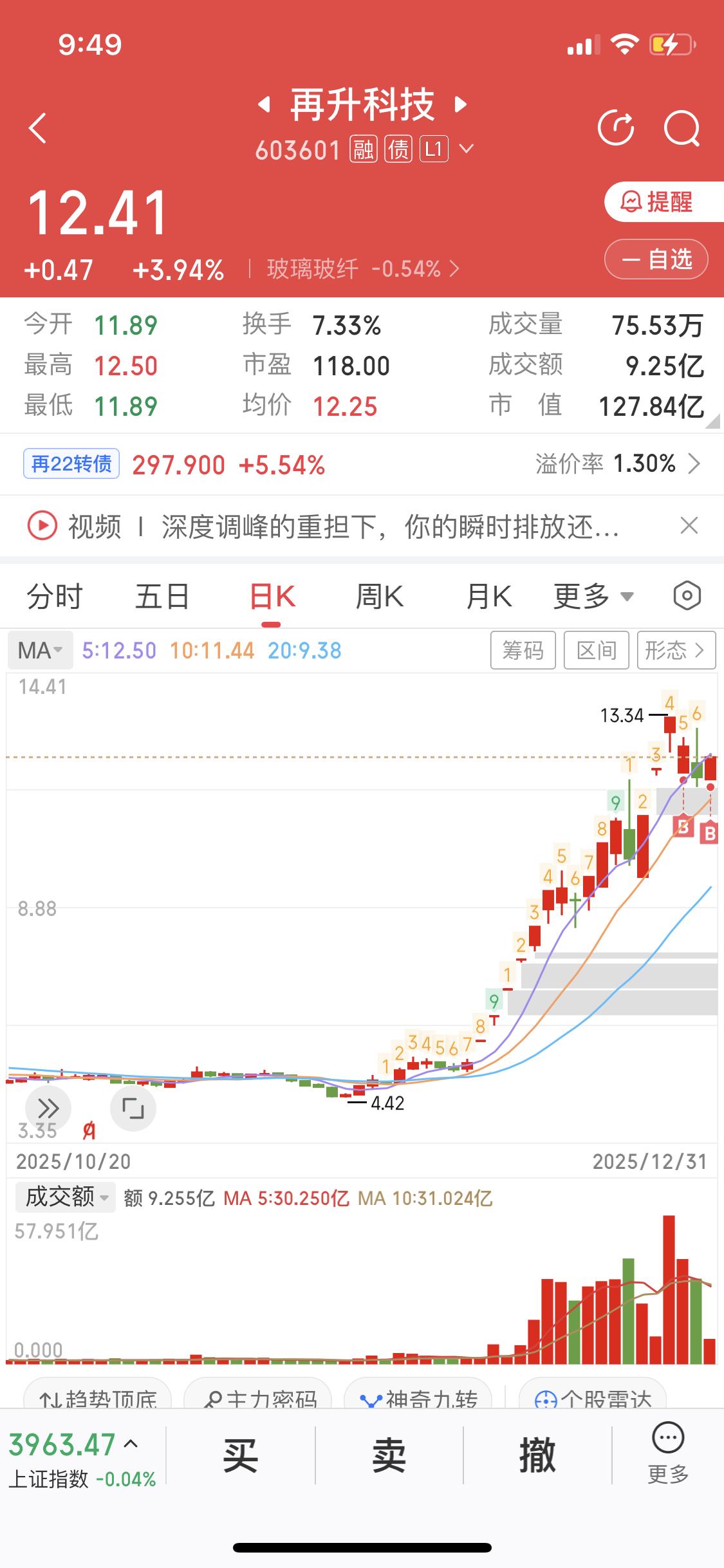The width and height of the screenshot is (724, 1568).
Task: Switch to the 周K weekly chart tab
Action: pos(380,595)
